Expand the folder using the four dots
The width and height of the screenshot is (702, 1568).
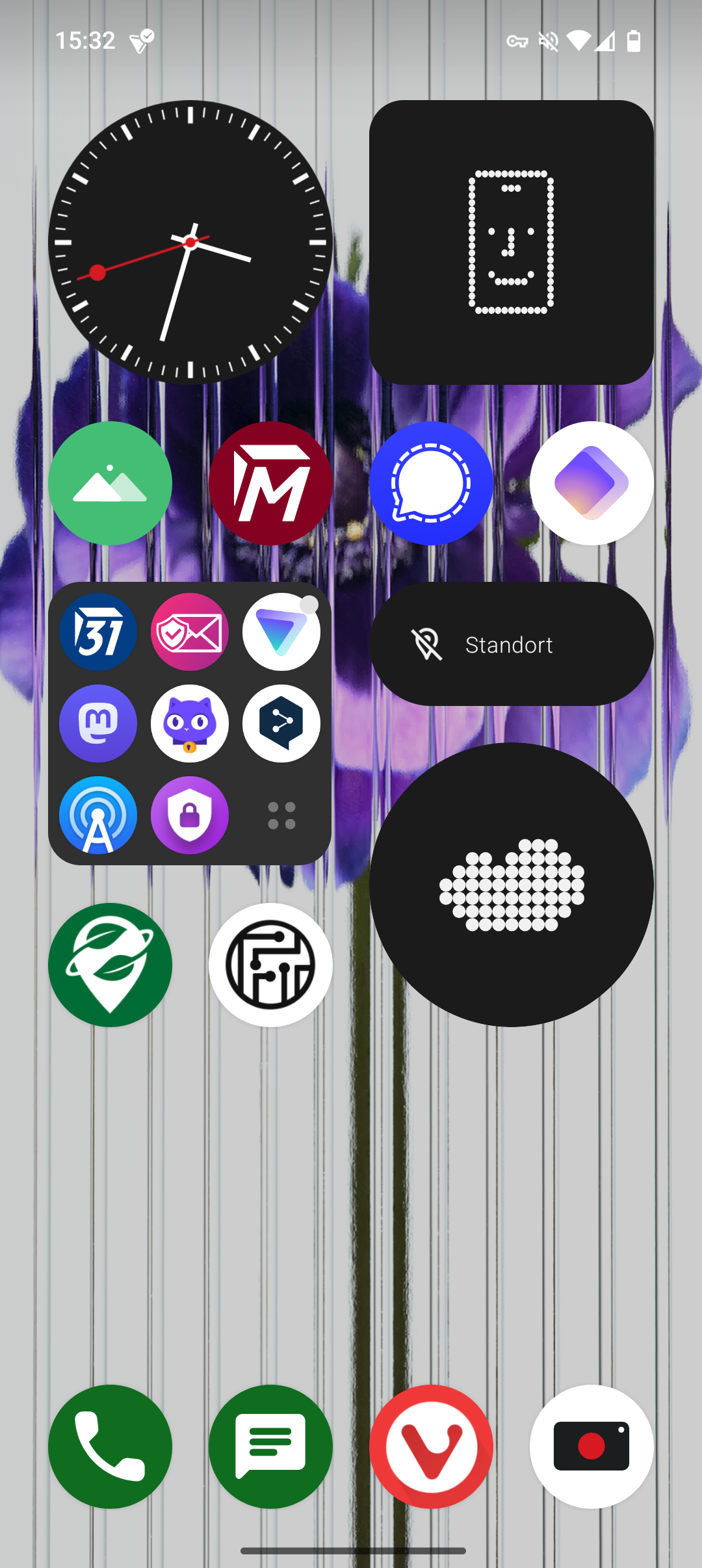(281, 815)
